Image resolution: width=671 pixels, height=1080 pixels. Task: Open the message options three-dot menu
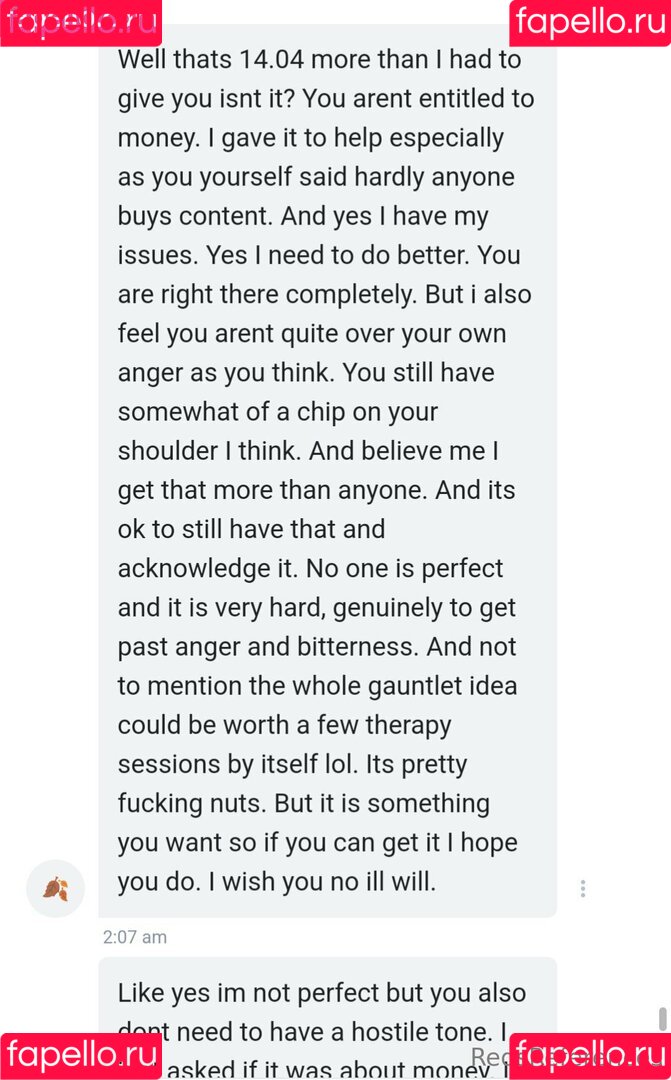coord(582,888)
